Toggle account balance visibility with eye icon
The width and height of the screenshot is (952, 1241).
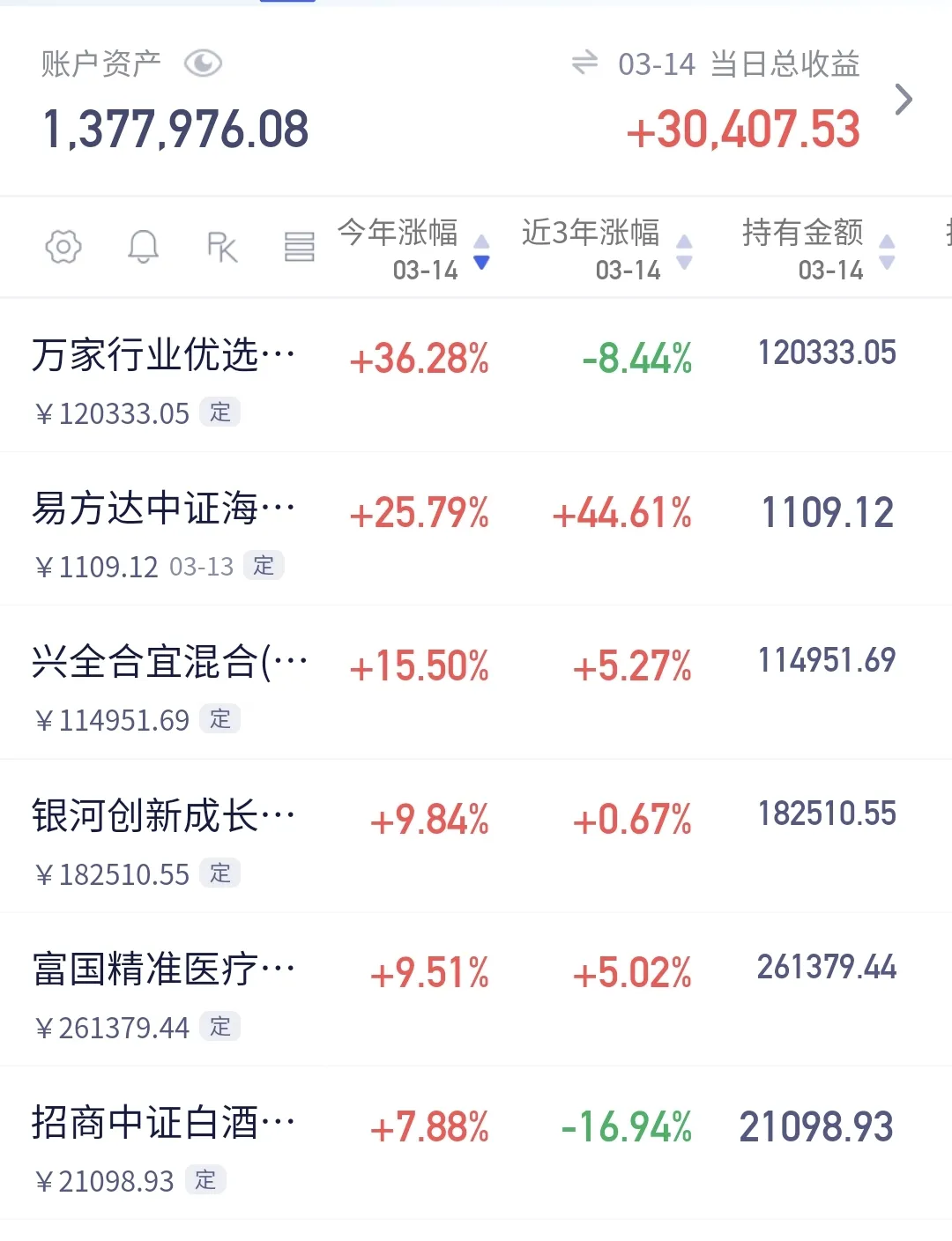(x=204, y=63)
